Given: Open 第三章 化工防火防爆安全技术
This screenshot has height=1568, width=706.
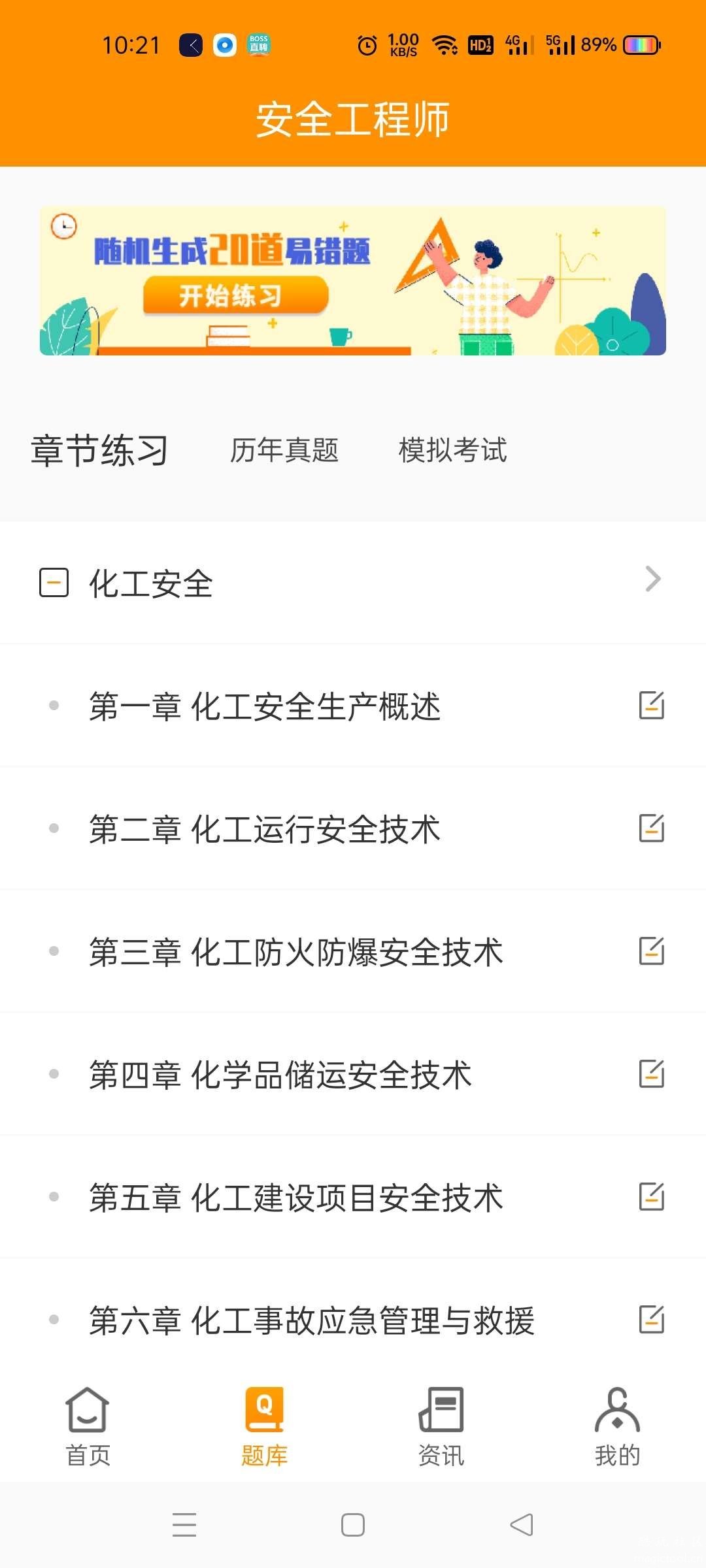Looking at the screenshot, I should pos(295,952).
